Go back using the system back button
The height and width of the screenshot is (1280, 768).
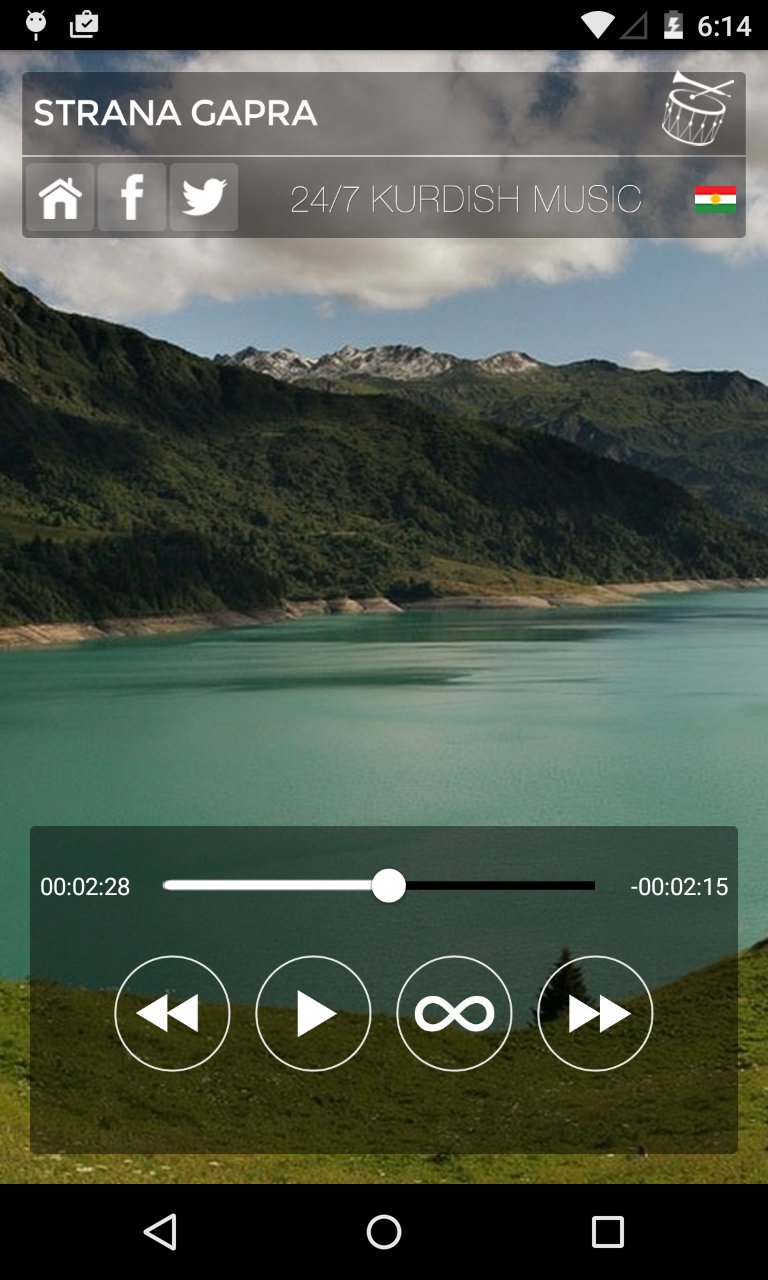(x=160, y=1232)
